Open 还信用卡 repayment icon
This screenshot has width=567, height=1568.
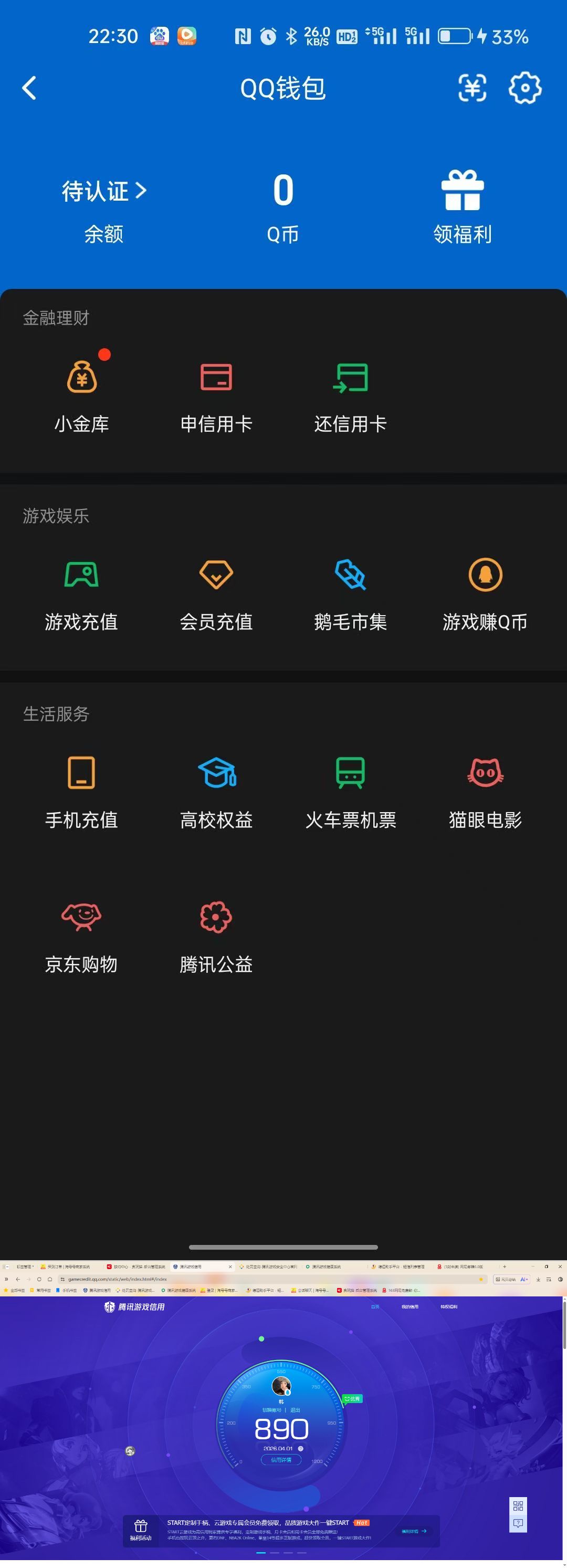pos(350,377)
